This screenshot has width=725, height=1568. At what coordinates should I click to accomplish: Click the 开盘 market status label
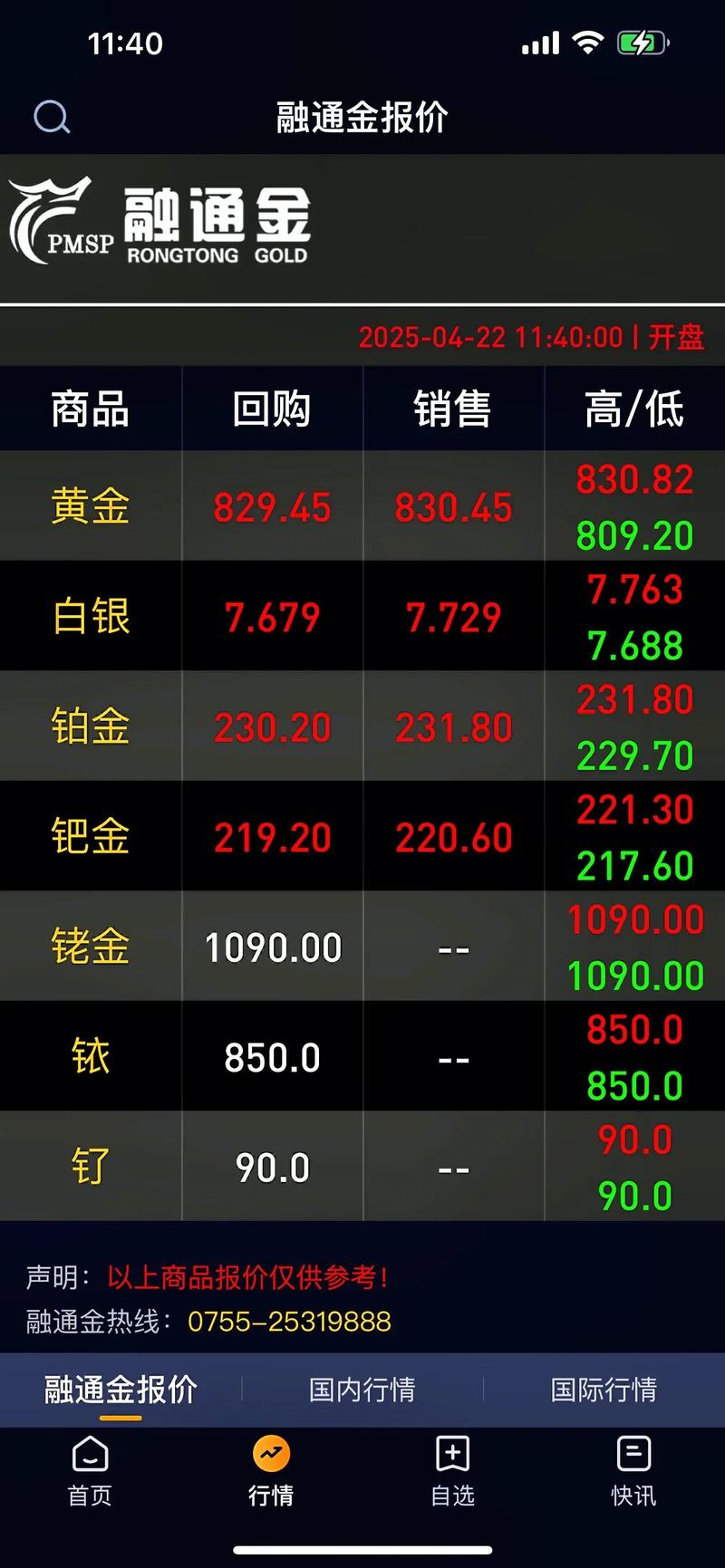pos(677,337)
